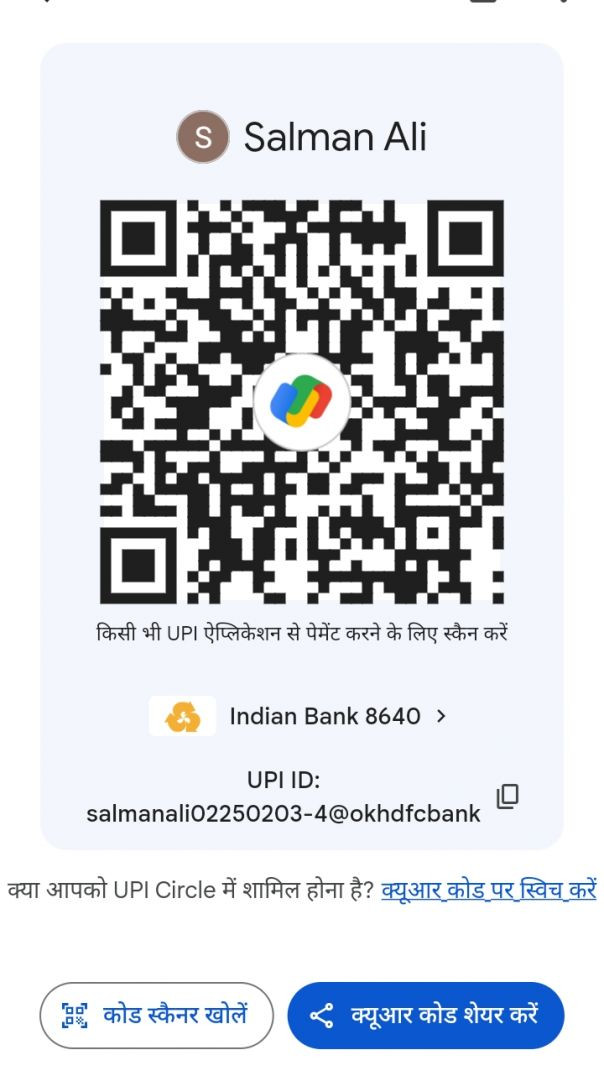Image resolution: width=604 pixels, height=1076 pixels.
Task: Open Indian Bank 8640 account selector
Action: tap(300, 717)
